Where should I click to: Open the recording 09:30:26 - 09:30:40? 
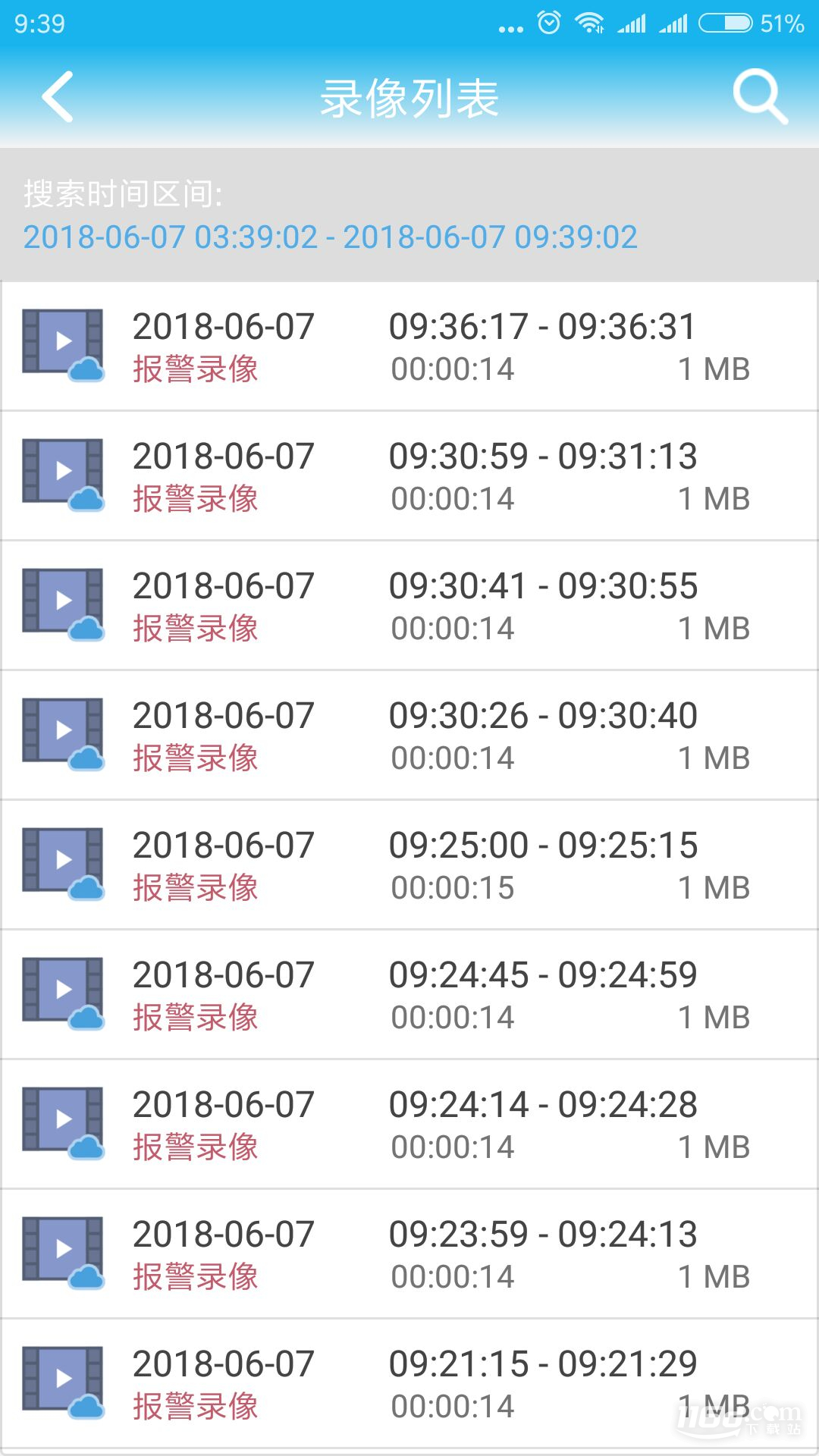pyautogui.click(x=409, y=736)
